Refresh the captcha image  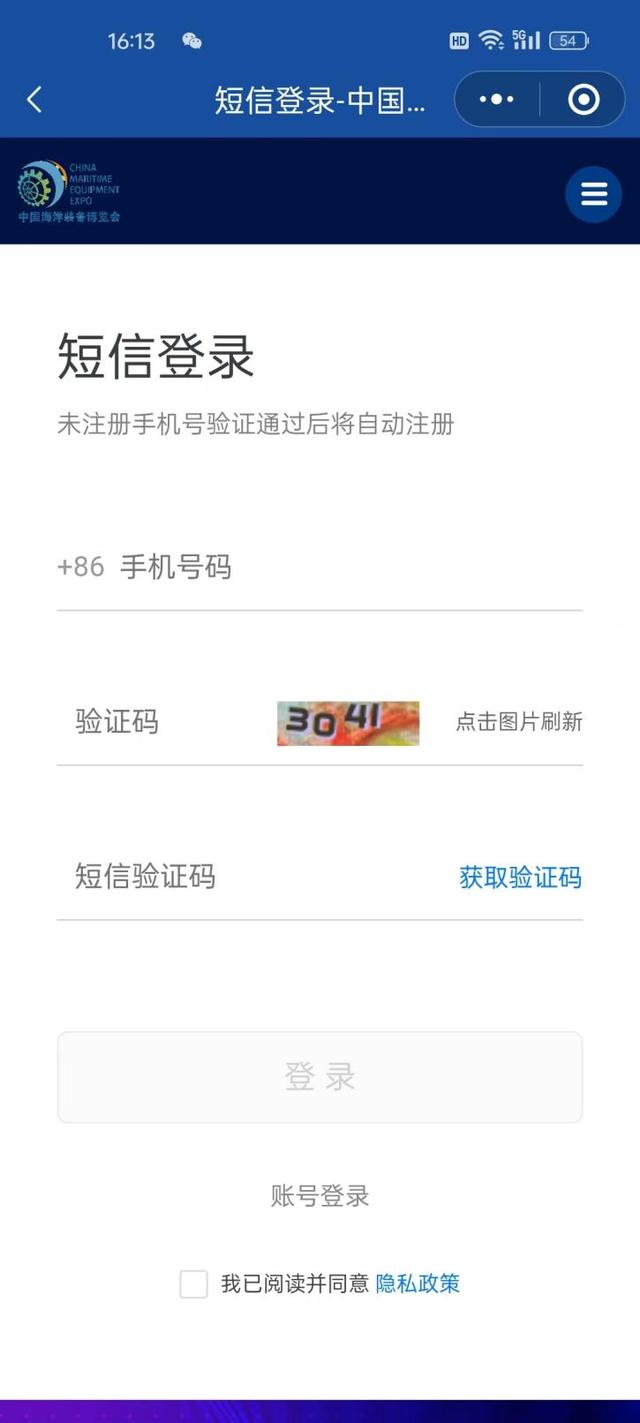click(348, 723)
